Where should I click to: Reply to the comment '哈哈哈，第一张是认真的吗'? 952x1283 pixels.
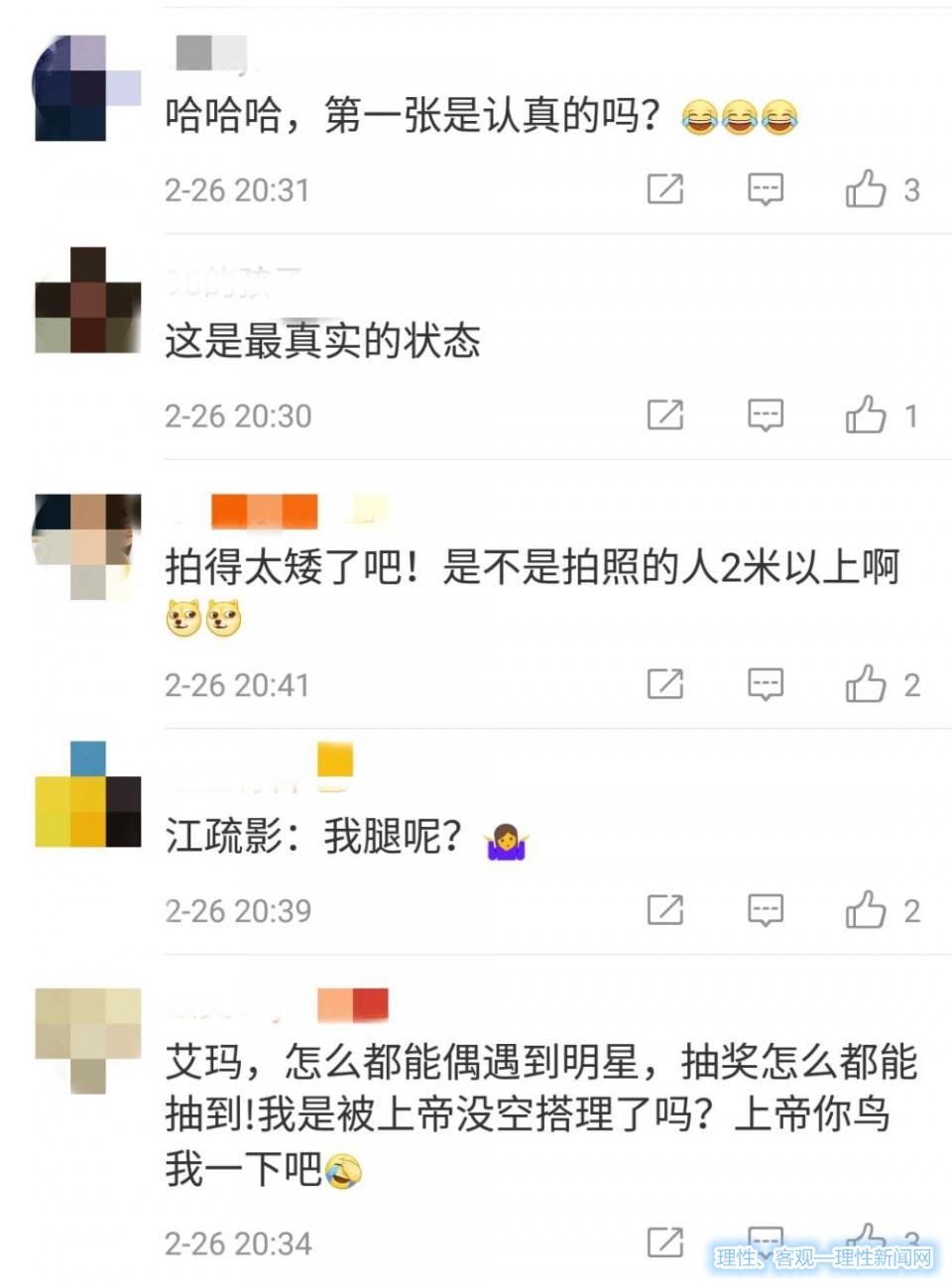click(765, 188)
